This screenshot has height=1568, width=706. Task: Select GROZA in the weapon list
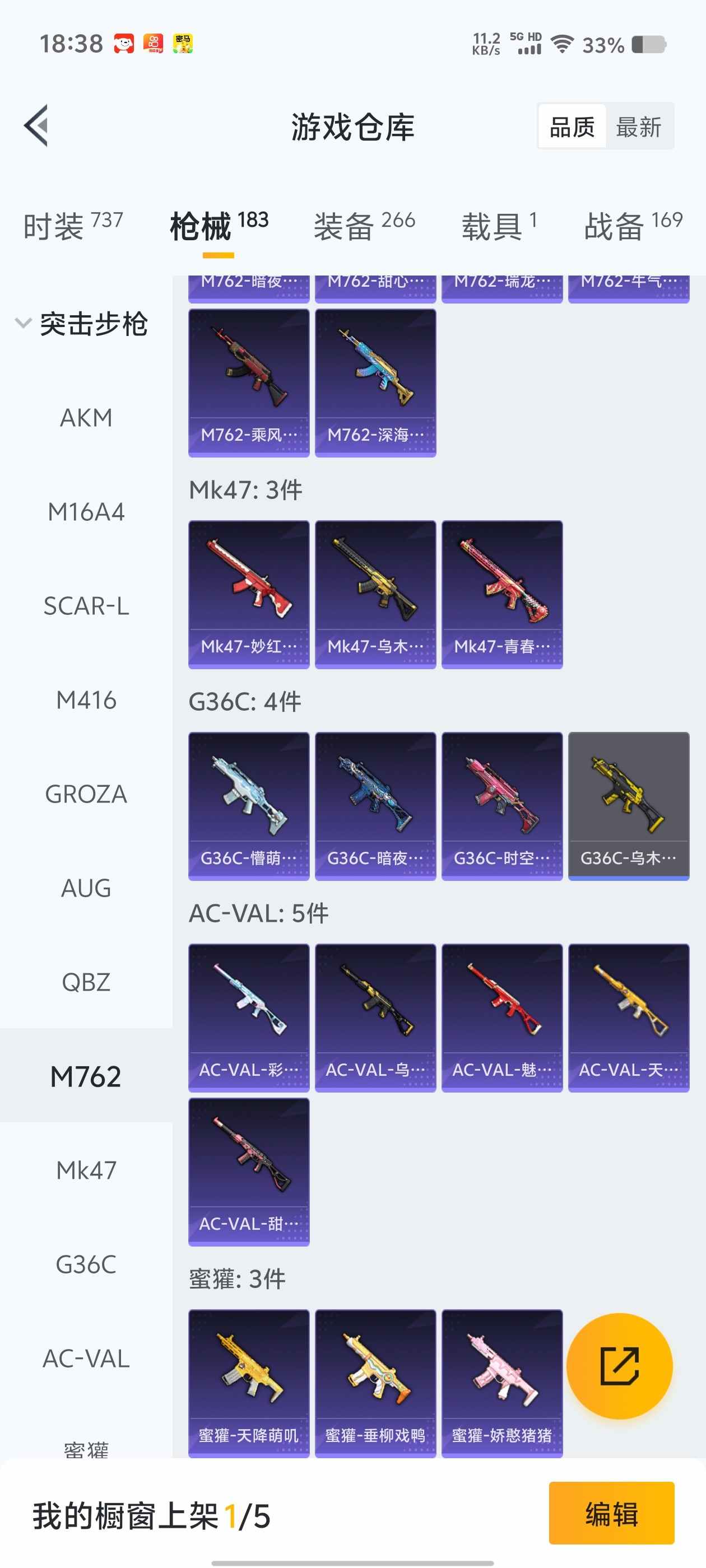(x=86, y=794)
